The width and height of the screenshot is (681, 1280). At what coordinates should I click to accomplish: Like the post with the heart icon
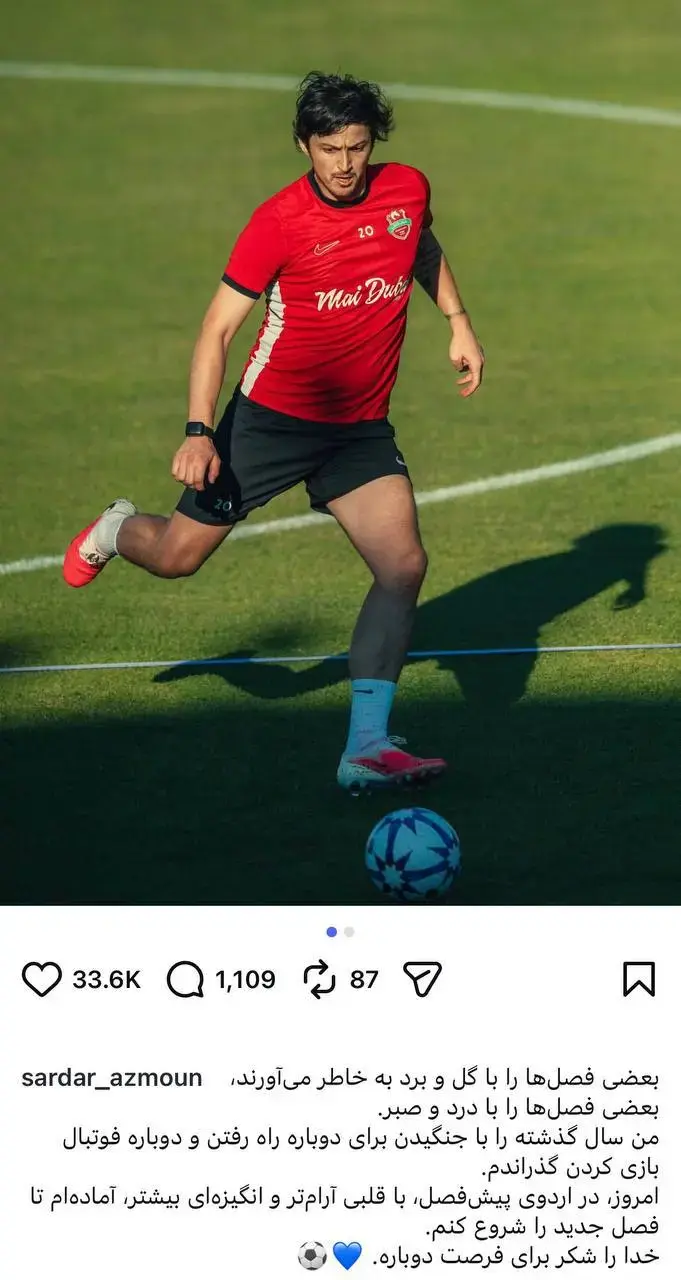point(42,979)
